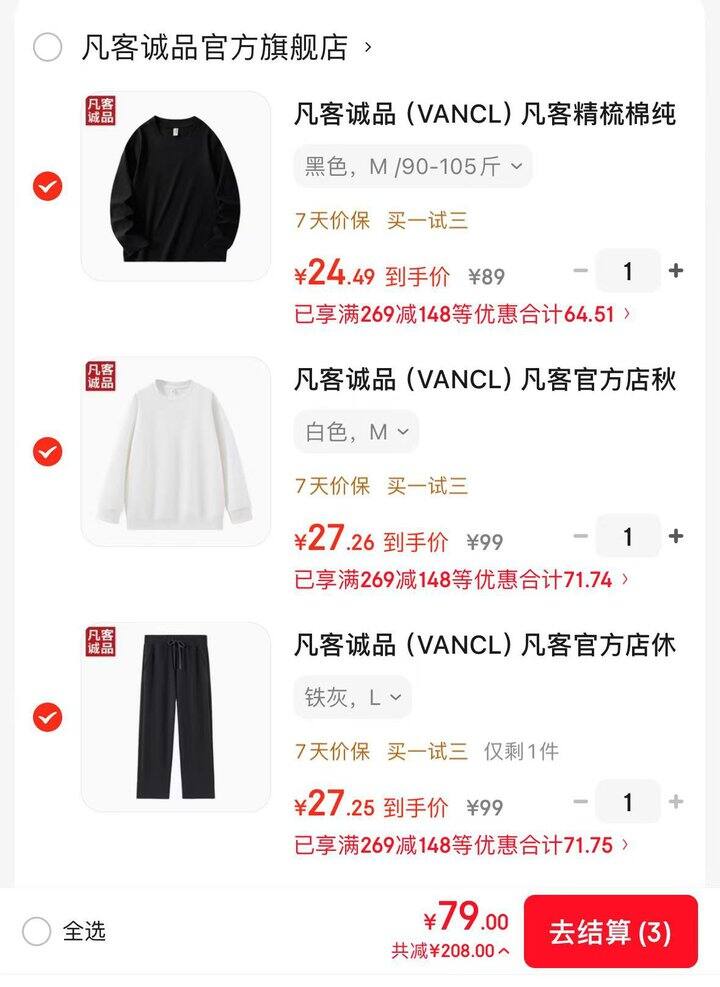The height and width of the screenshot is (987, 720).
Task: Deselect the white sweatshirt item
Action: [x=48, y=452]
